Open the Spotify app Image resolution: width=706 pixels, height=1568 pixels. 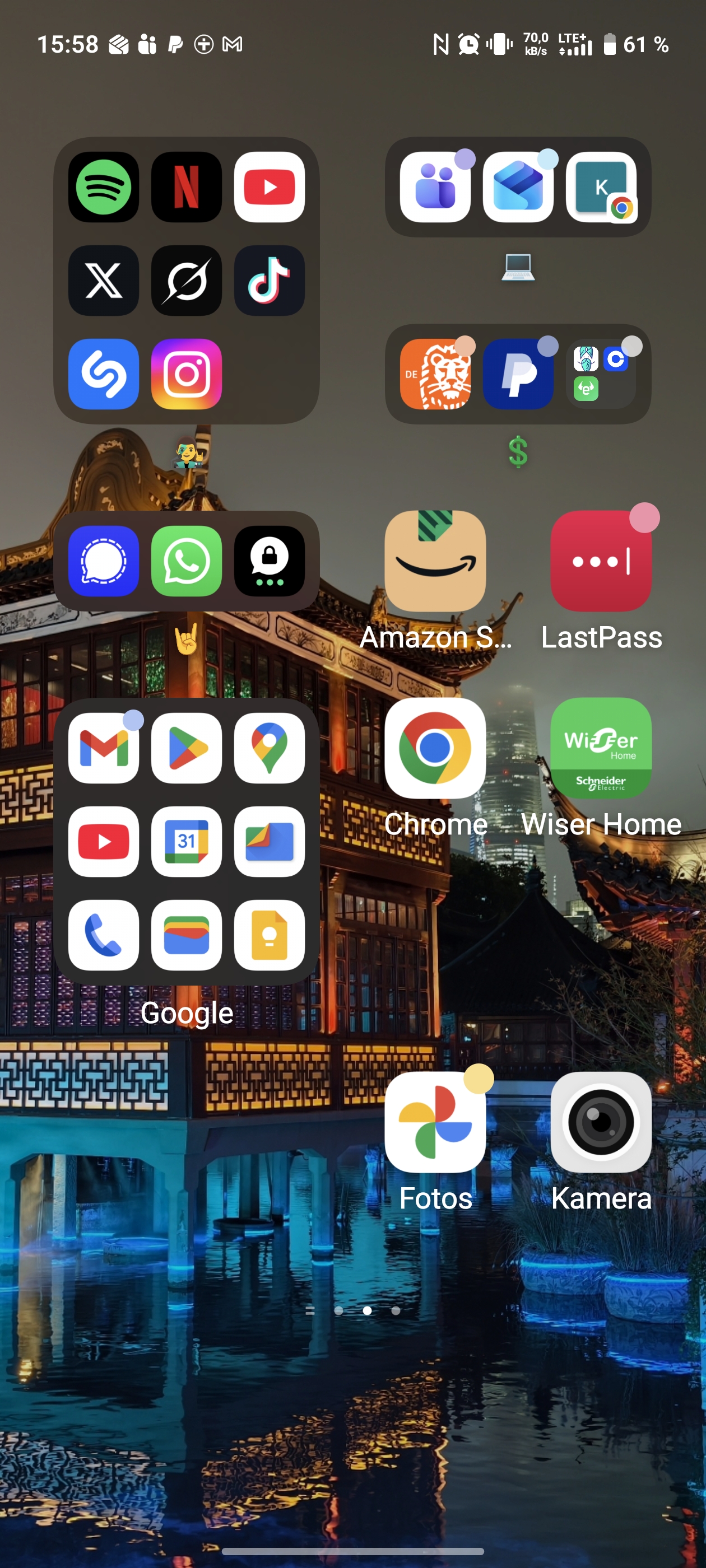[104, 187]
